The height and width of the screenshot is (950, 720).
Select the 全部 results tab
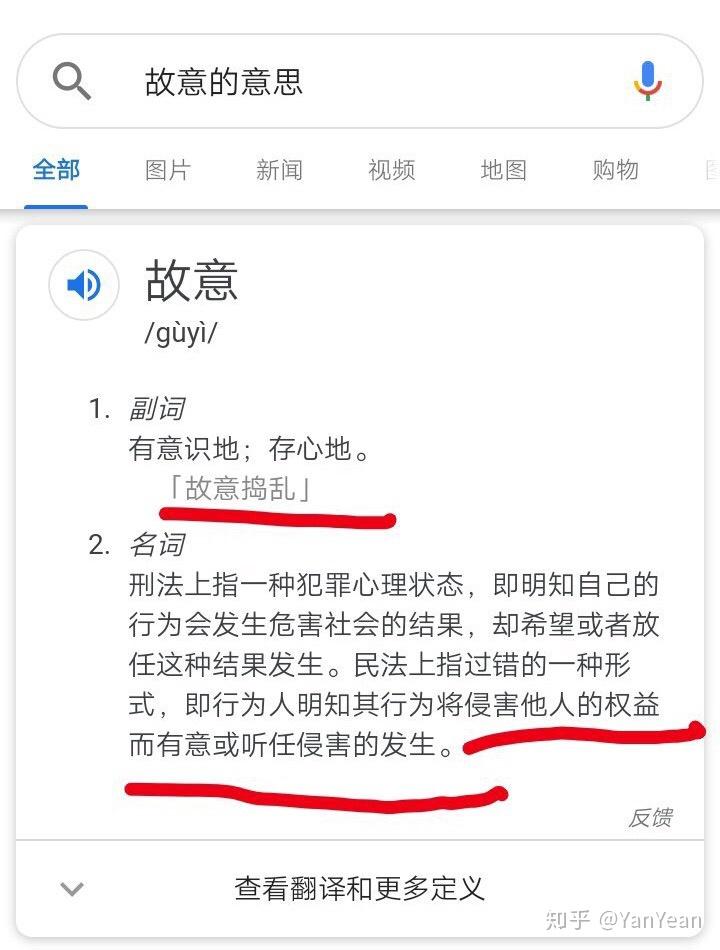pos(56,171)
